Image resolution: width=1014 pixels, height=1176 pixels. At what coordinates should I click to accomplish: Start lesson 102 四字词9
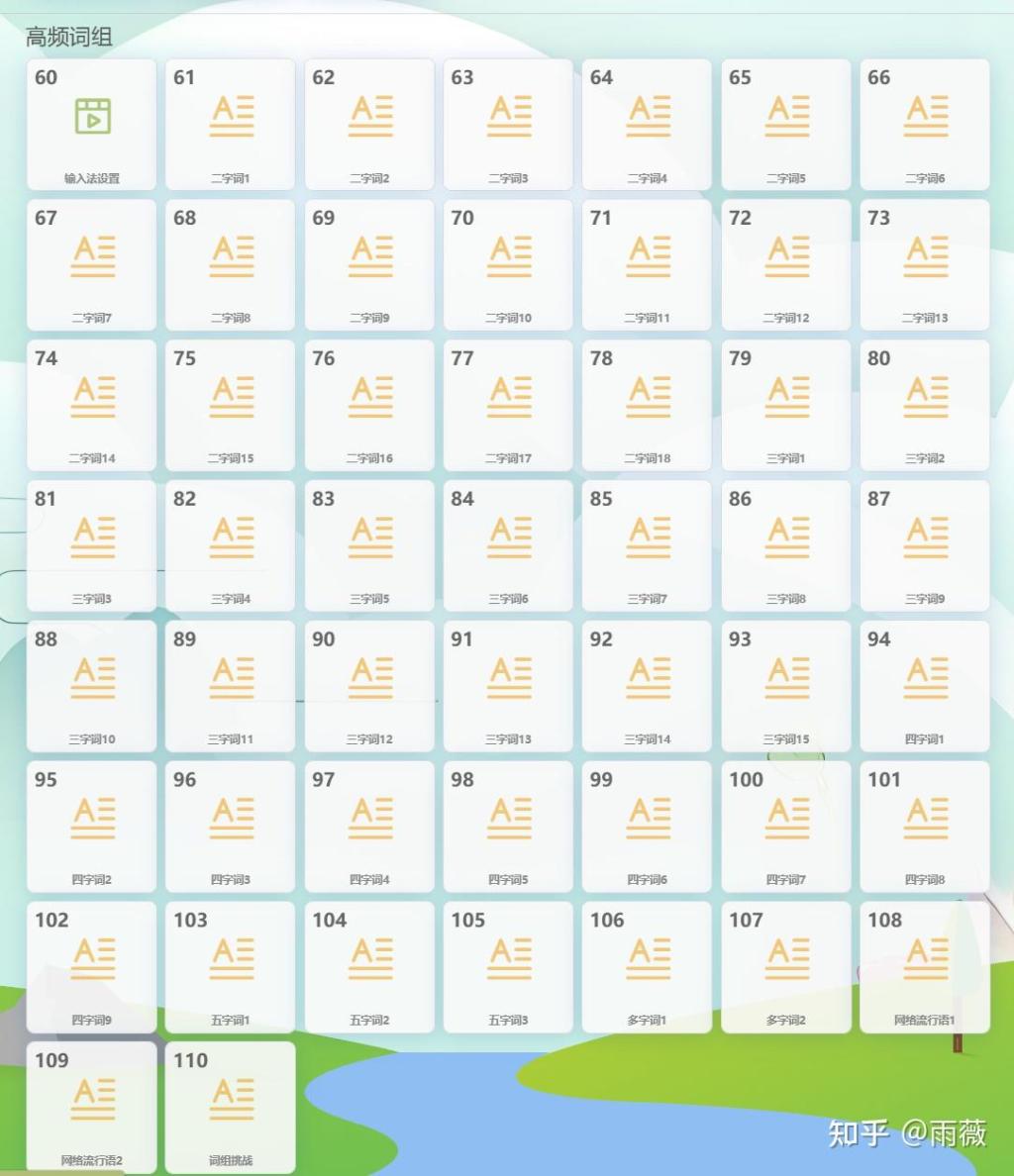[x=92, y=967]
